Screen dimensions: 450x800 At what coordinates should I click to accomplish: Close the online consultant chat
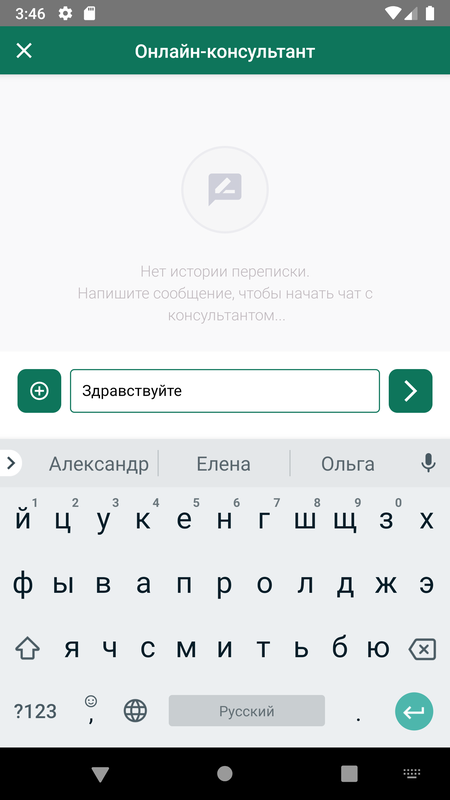point(24,51)
